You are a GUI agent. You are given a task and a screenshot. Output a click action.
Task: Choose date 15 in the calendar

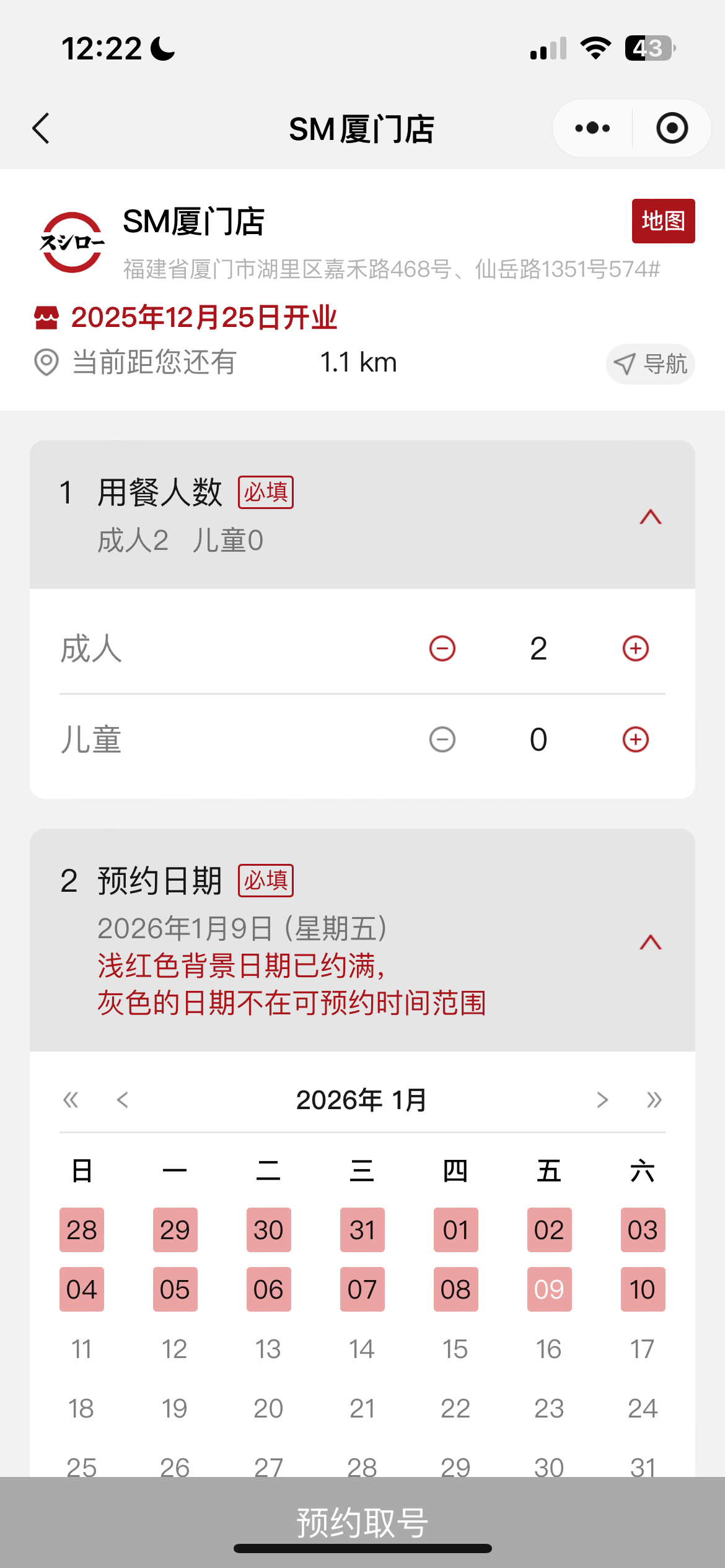click(x=455, y=1349)
